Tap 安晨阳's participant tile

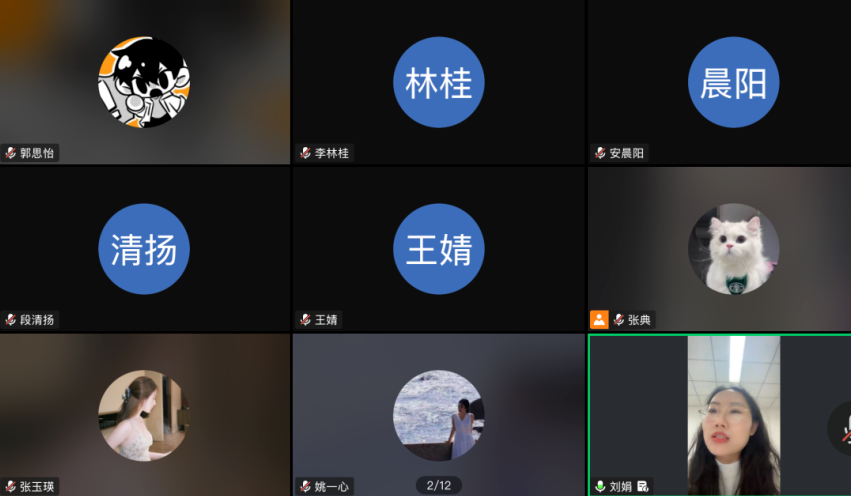[733, 82]
